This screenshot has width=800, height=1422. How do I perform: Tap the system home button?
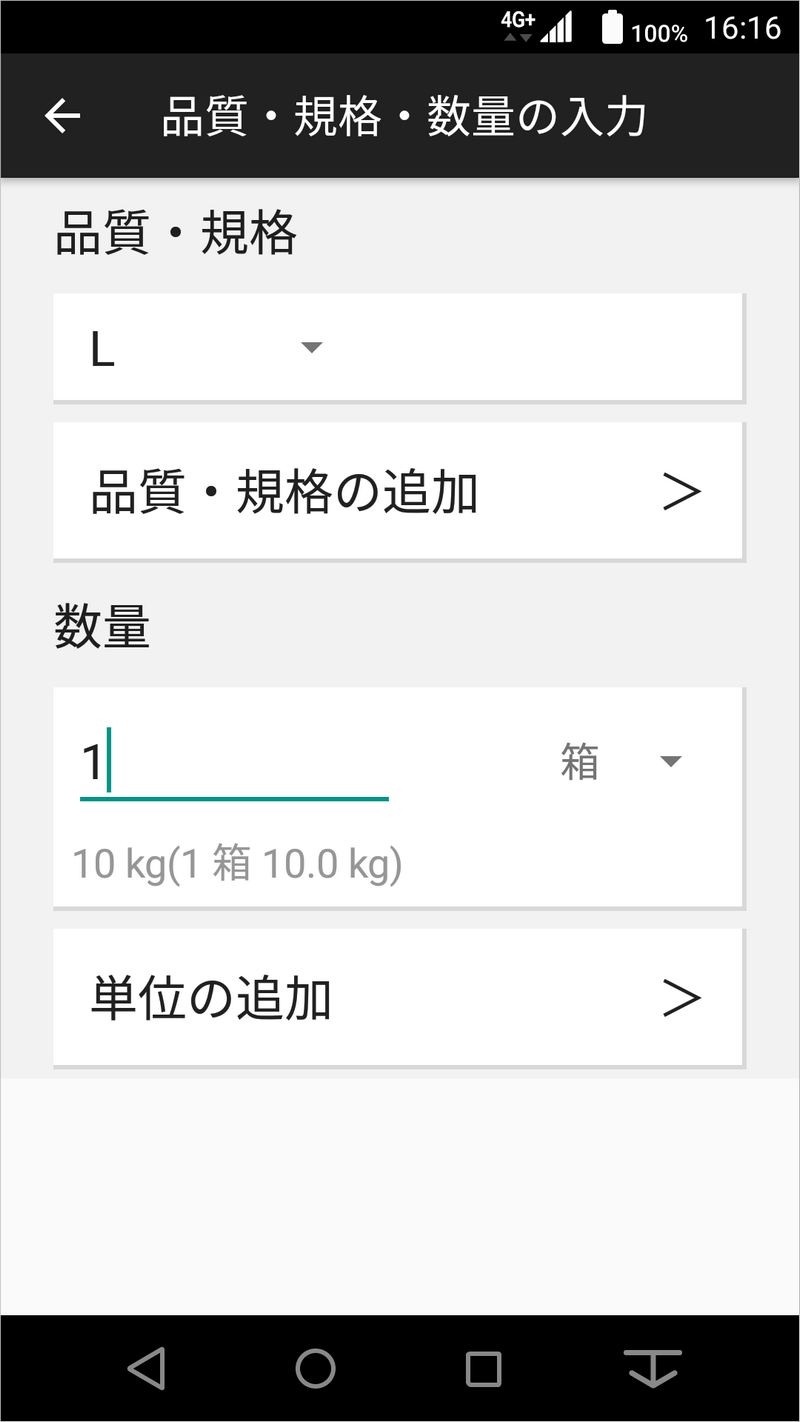(x=316, y=1368)
